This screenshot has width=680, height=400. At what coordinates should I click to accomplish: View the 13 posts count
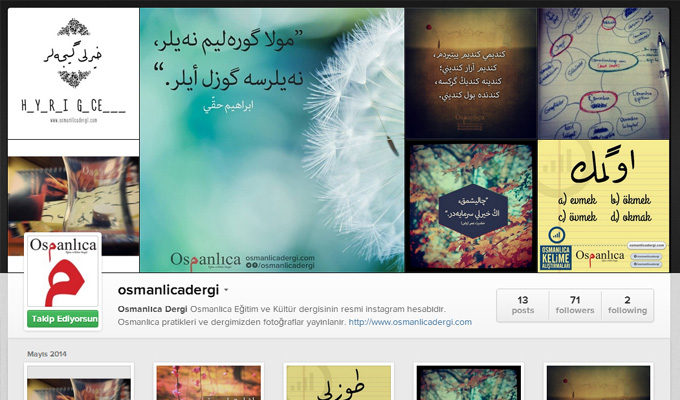pyautogui.click(x=522, y=304)
